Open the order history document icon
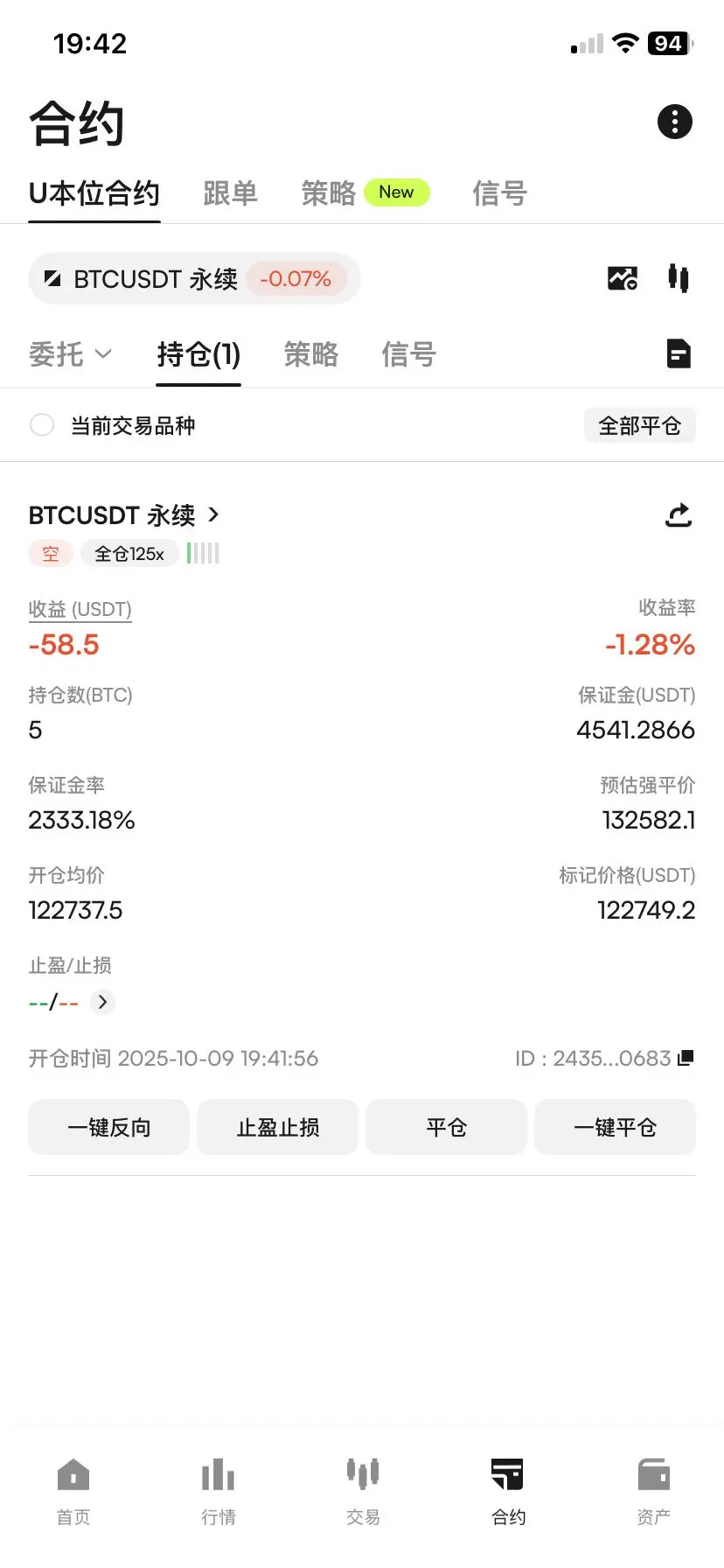Viewport: 724px width, 1568px height. (679, 353)
